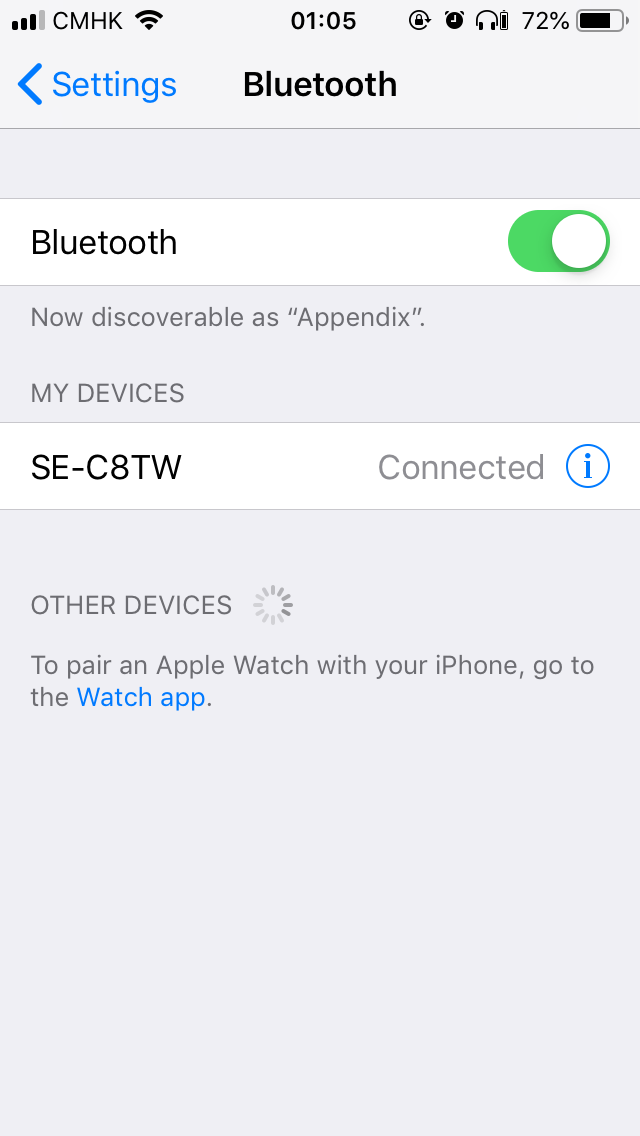The height and width of the screenshot is (1136, 640).
Task: Turn off the Bluetooth switch
Action: point(558,242)
